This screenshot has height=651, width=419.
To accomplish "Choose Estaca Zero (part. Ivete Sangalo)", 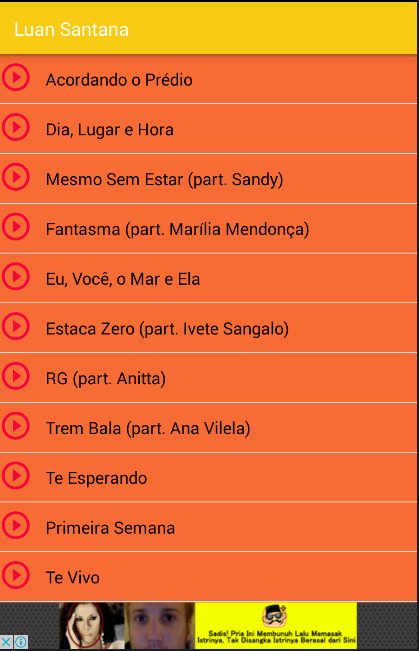I will (x=208, y=328).
